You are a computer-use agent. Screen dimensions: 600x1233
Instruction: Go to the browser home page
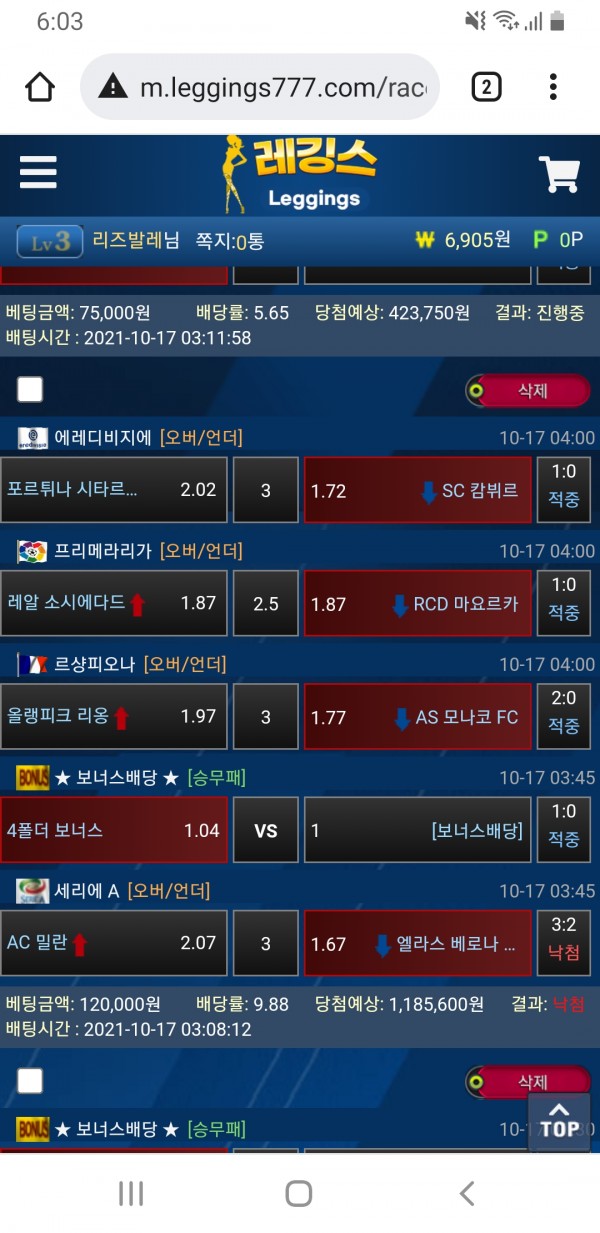pyautogui.click(x=40, y=87)
